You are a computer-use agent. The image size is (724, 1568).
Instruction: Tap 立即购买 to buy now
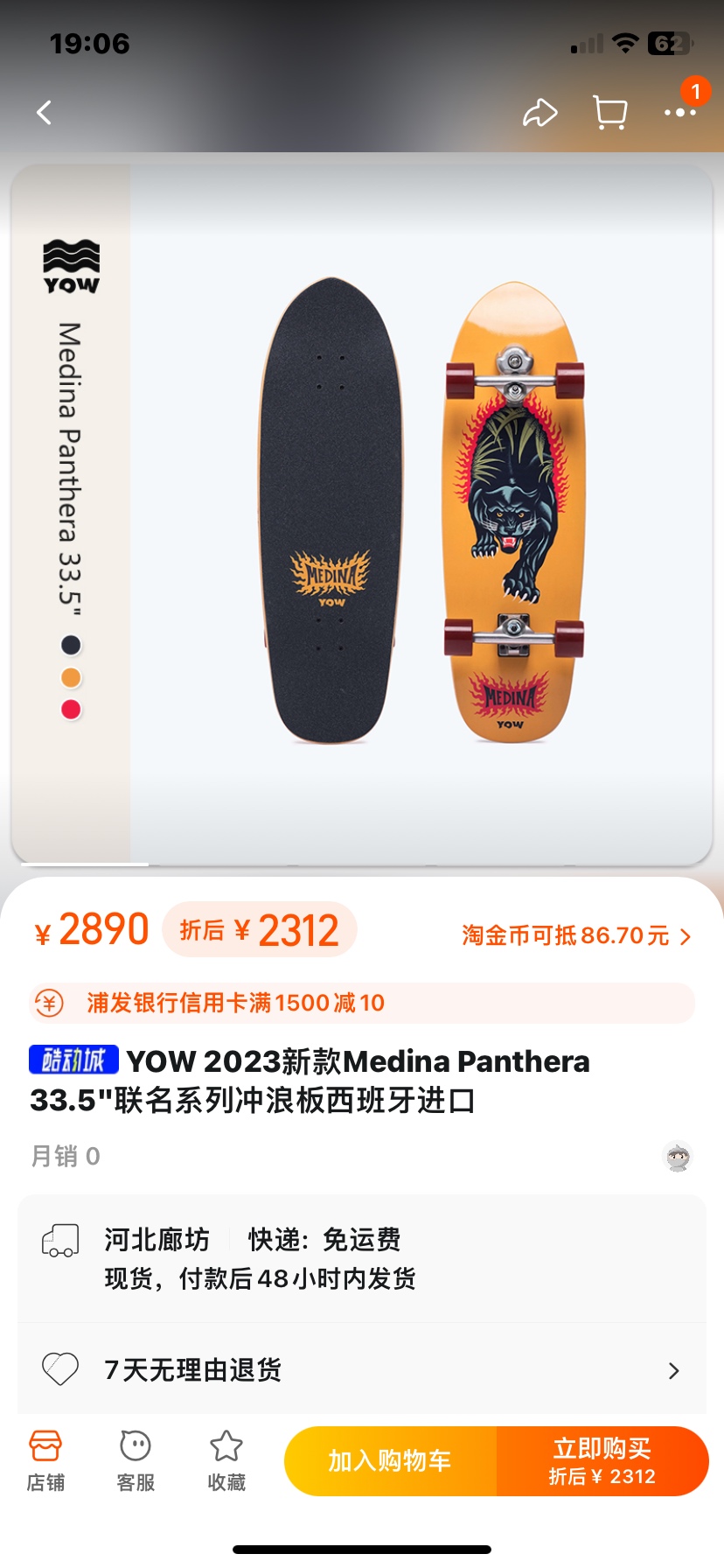602,1460
